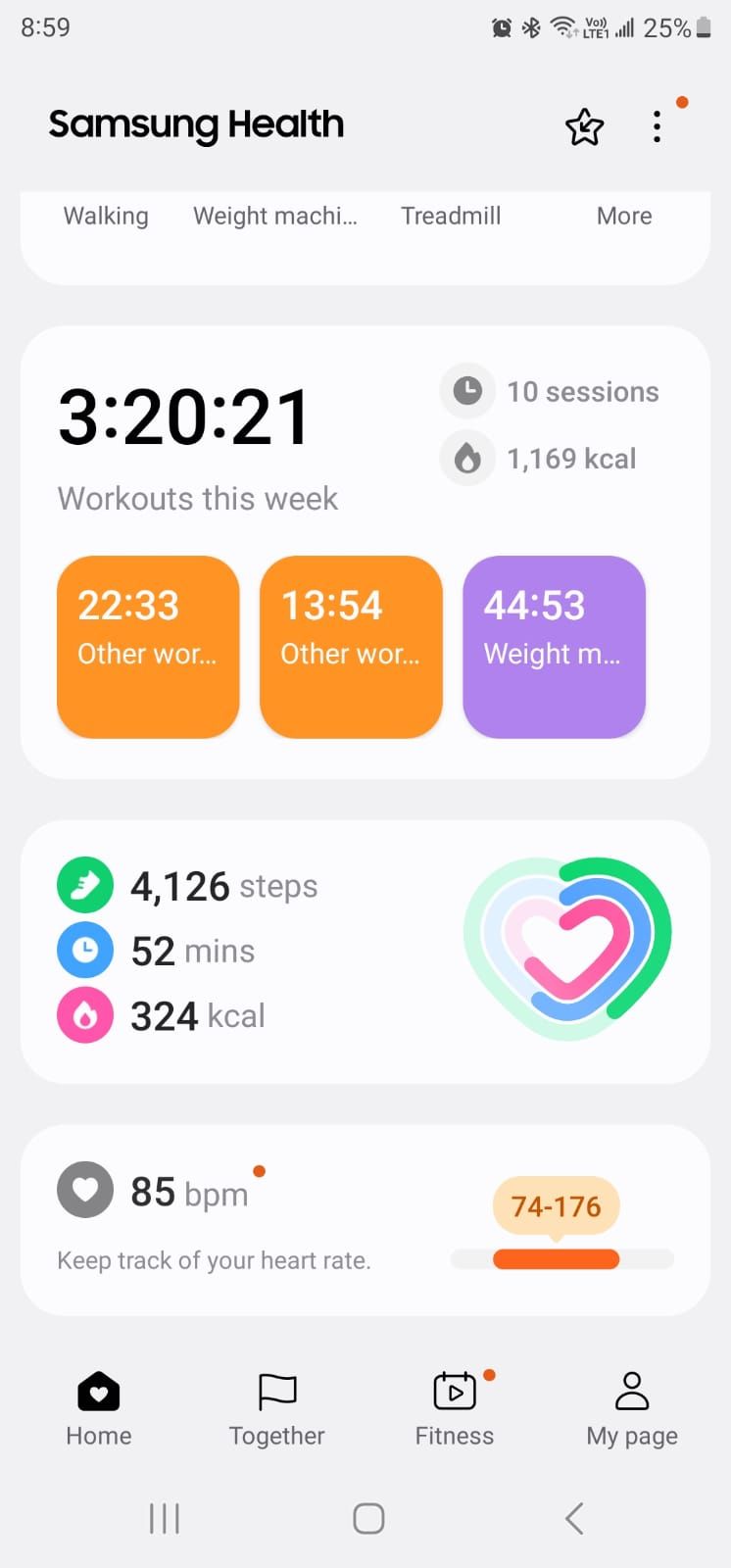Open the three-dot overflow menu

657,126
